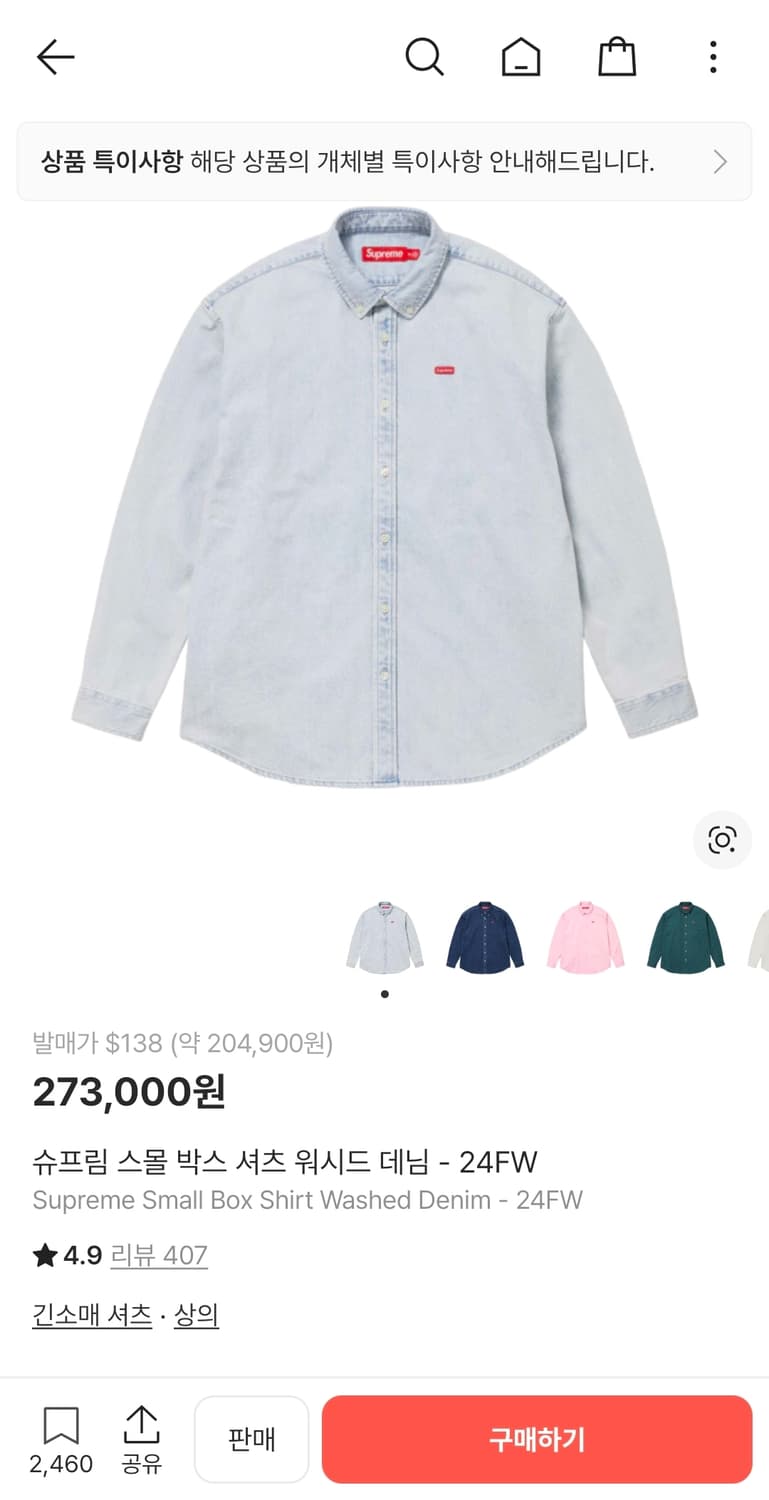Image resolution: width=769 pixels, height=1500 pixels.
Task: Select the navy denim shirt thumbnail
Action: coord(485,937)
